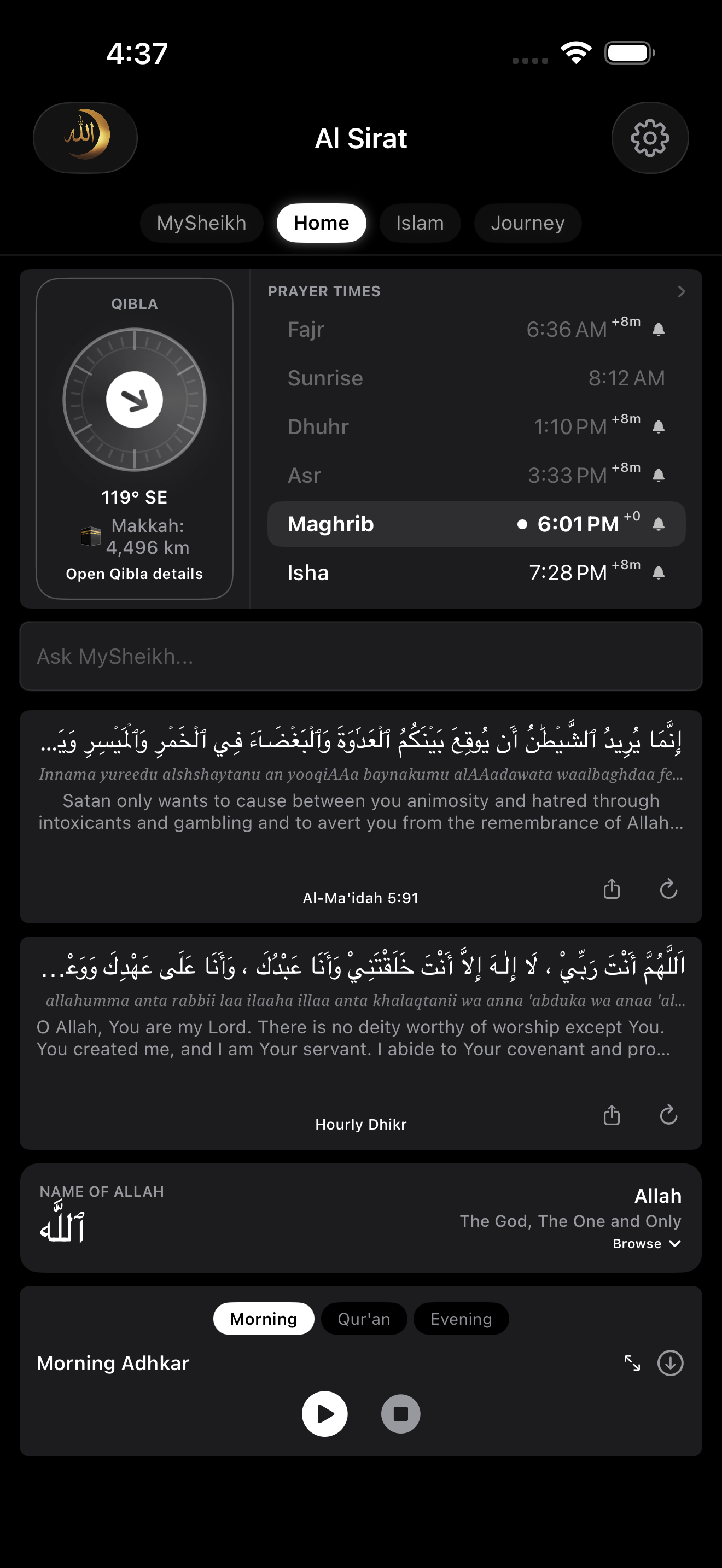This screenshot has width=722, height=1568.
Task: Switch to the Journey tab
Action: (x=527, y=223)
